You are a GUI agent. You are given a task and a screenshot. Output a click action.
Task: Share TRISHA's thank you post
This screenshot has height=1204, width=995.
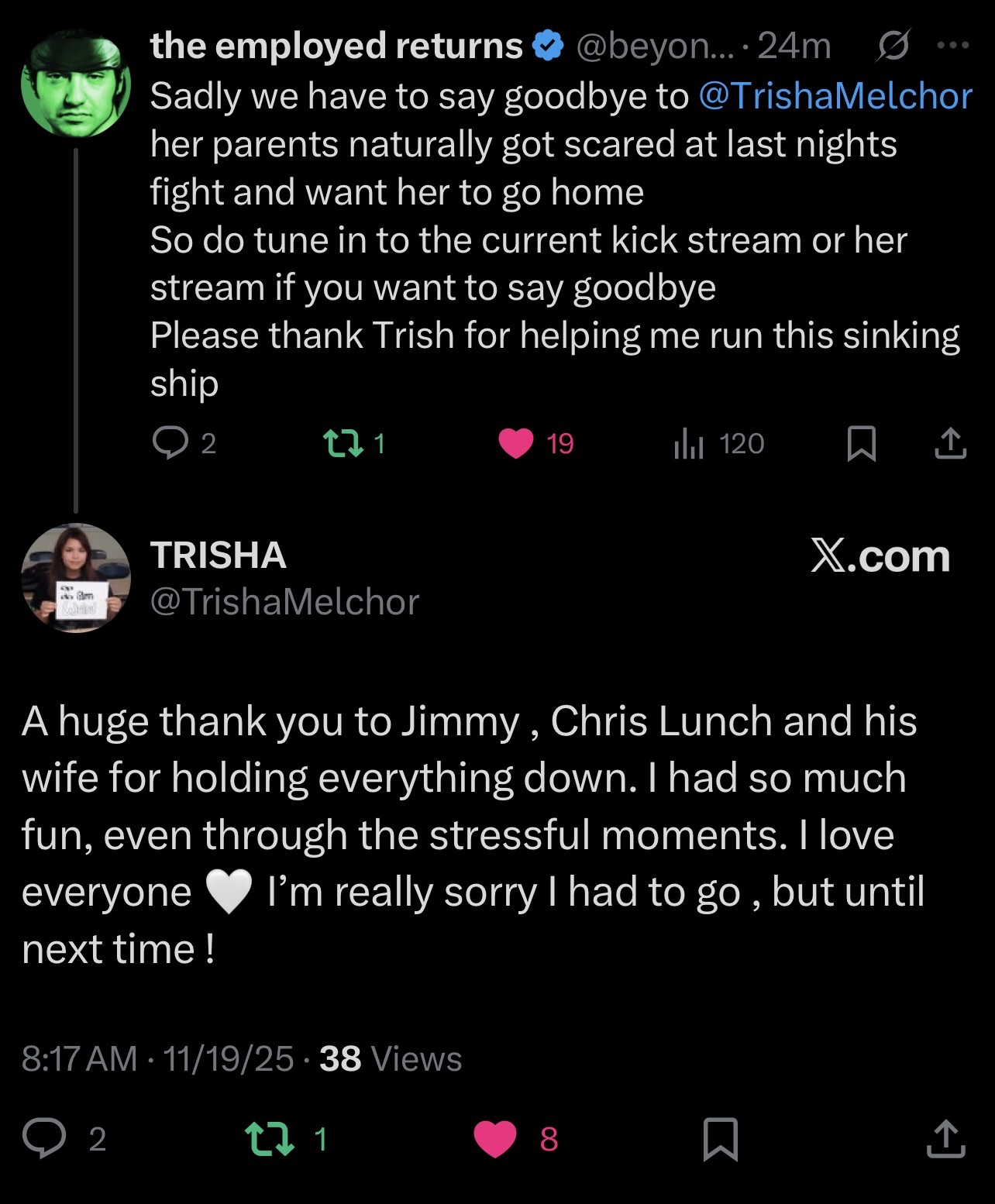click(945, 1139)
